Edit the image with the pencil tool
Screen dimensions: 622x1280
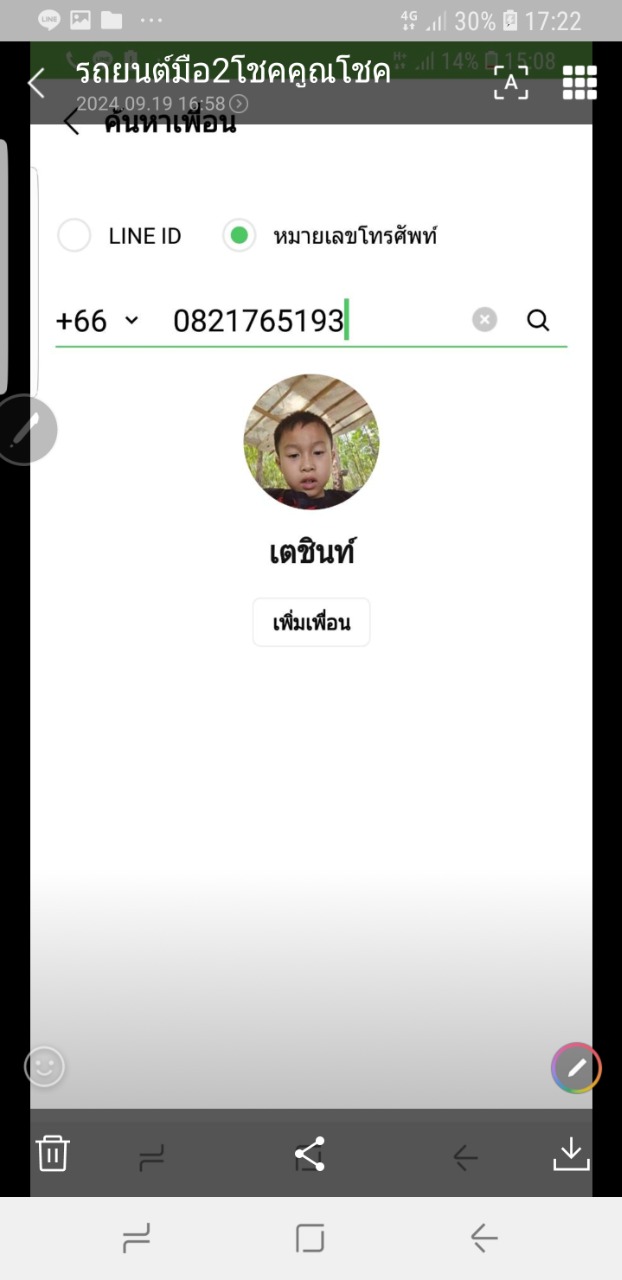(576, 1068)
